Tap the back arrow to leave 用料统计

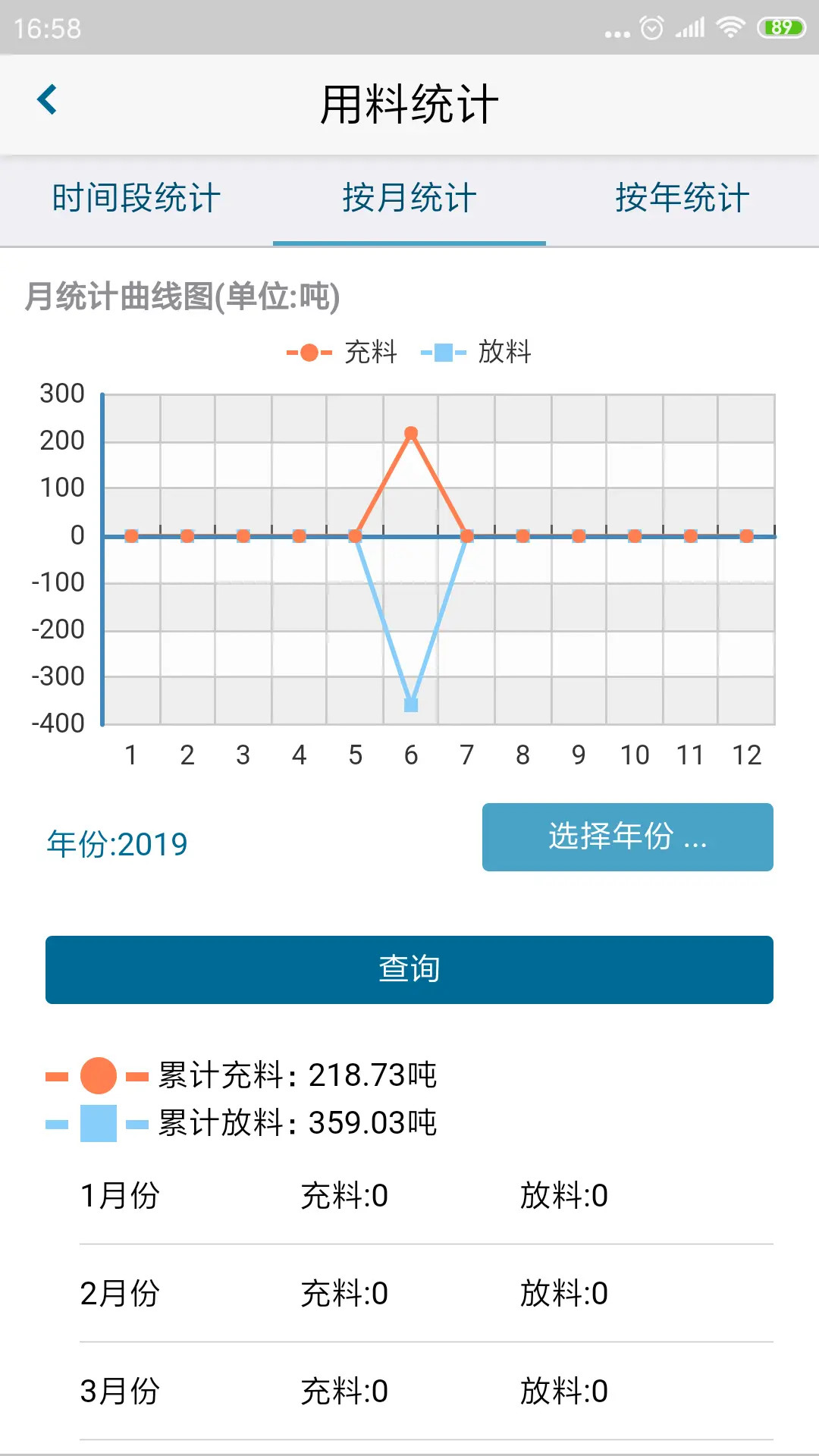(x=48, y=101)
